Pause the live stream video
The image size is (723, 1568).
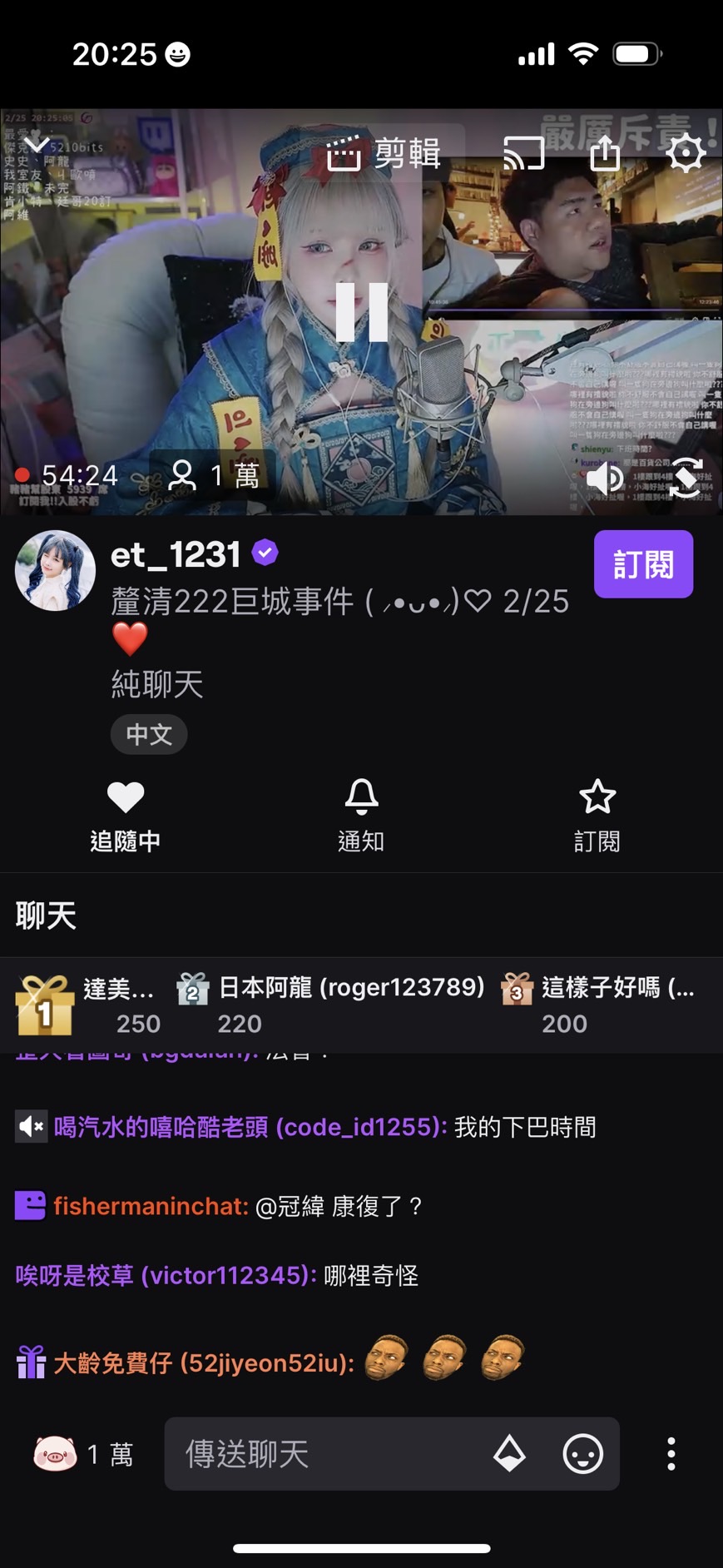(362, 312)
